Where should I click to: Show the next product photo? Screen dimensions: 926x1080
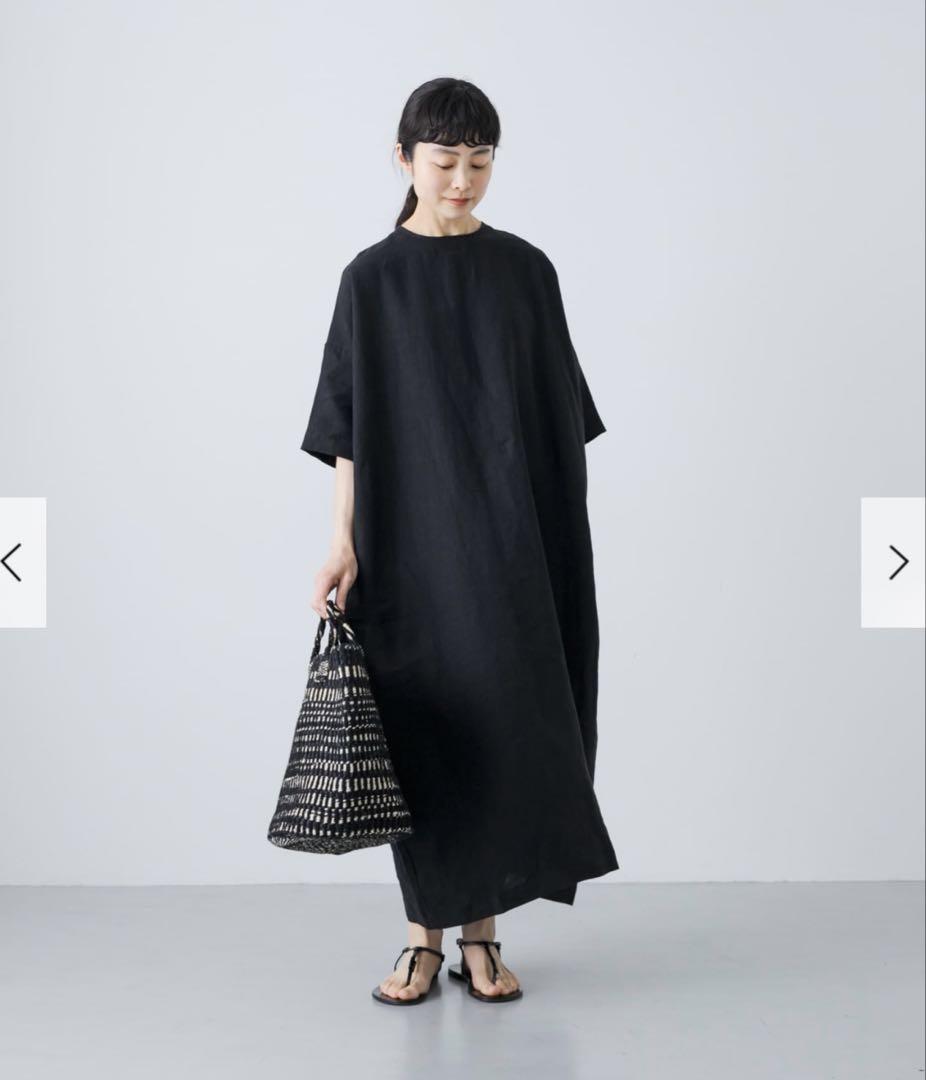(896, 562)
